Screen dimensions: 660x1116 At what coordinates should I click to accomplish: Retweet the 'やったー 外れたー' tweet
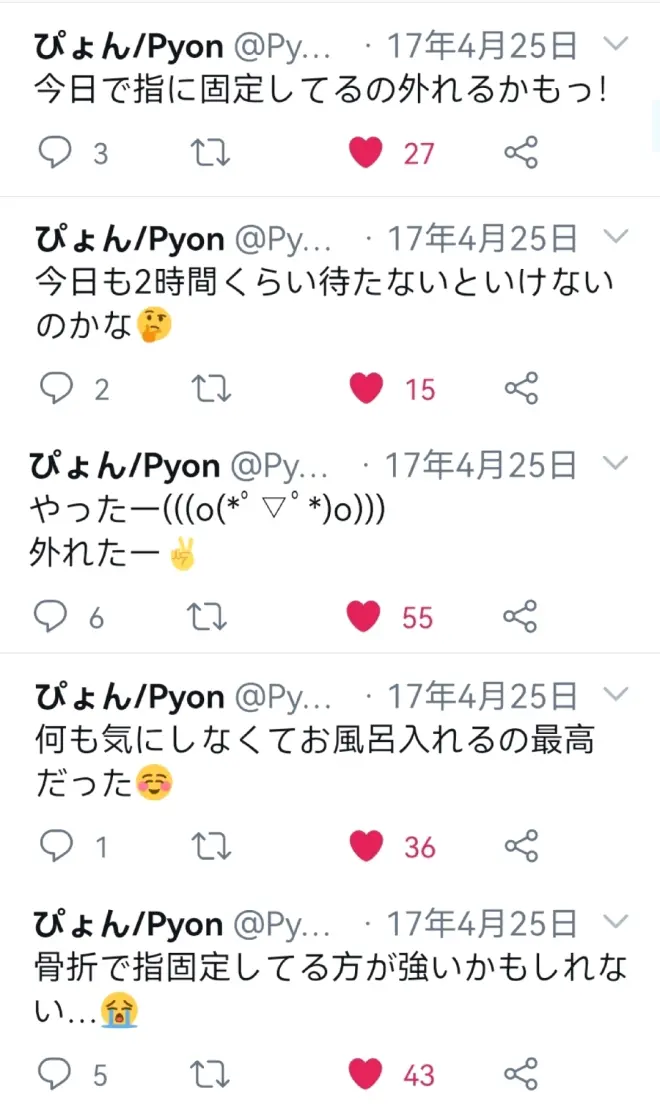tap(210, 617)
